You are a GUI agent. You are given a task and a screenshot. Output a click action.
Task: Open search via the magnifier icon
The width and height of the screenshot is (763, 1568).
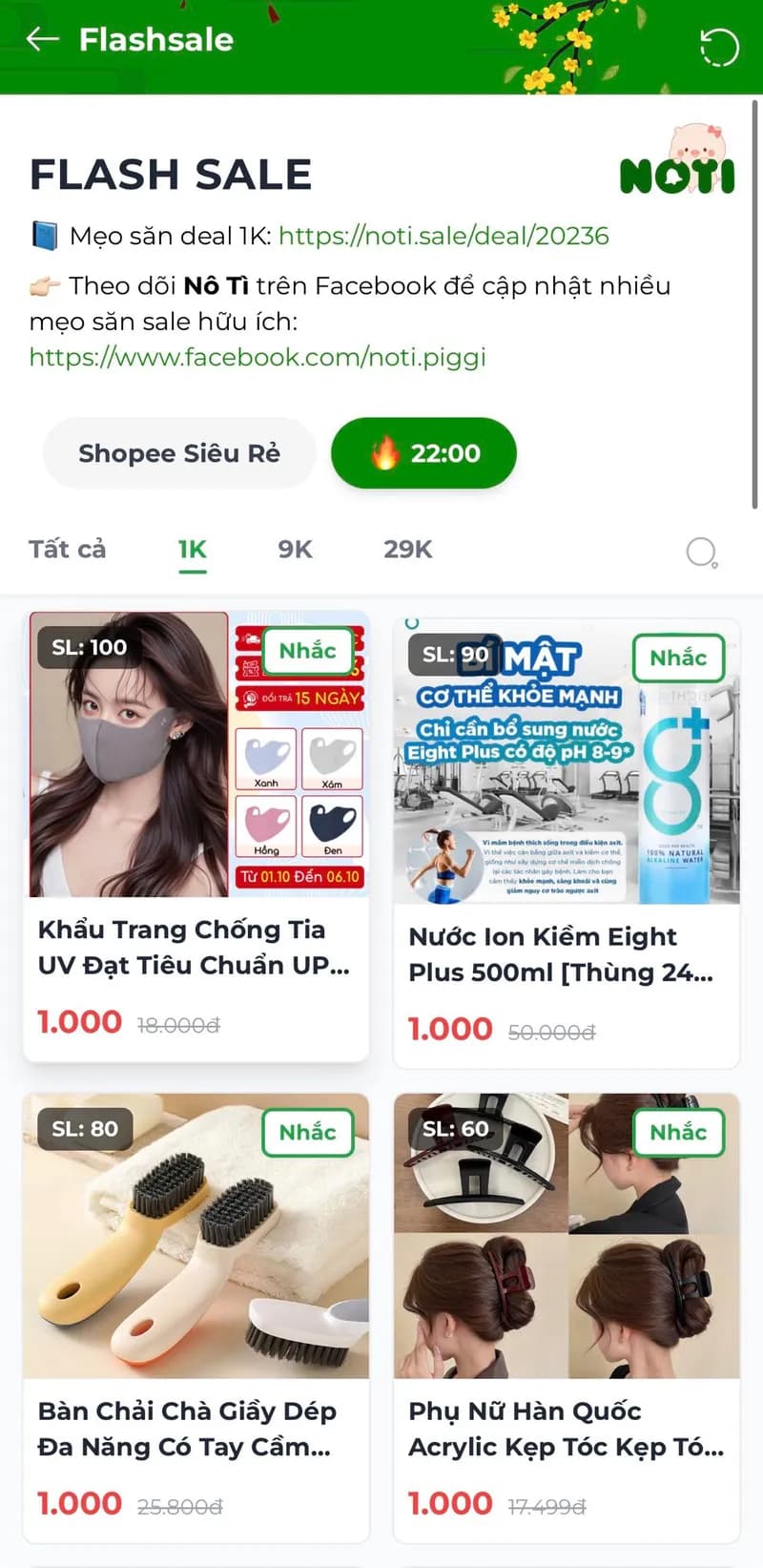(703, 552)
